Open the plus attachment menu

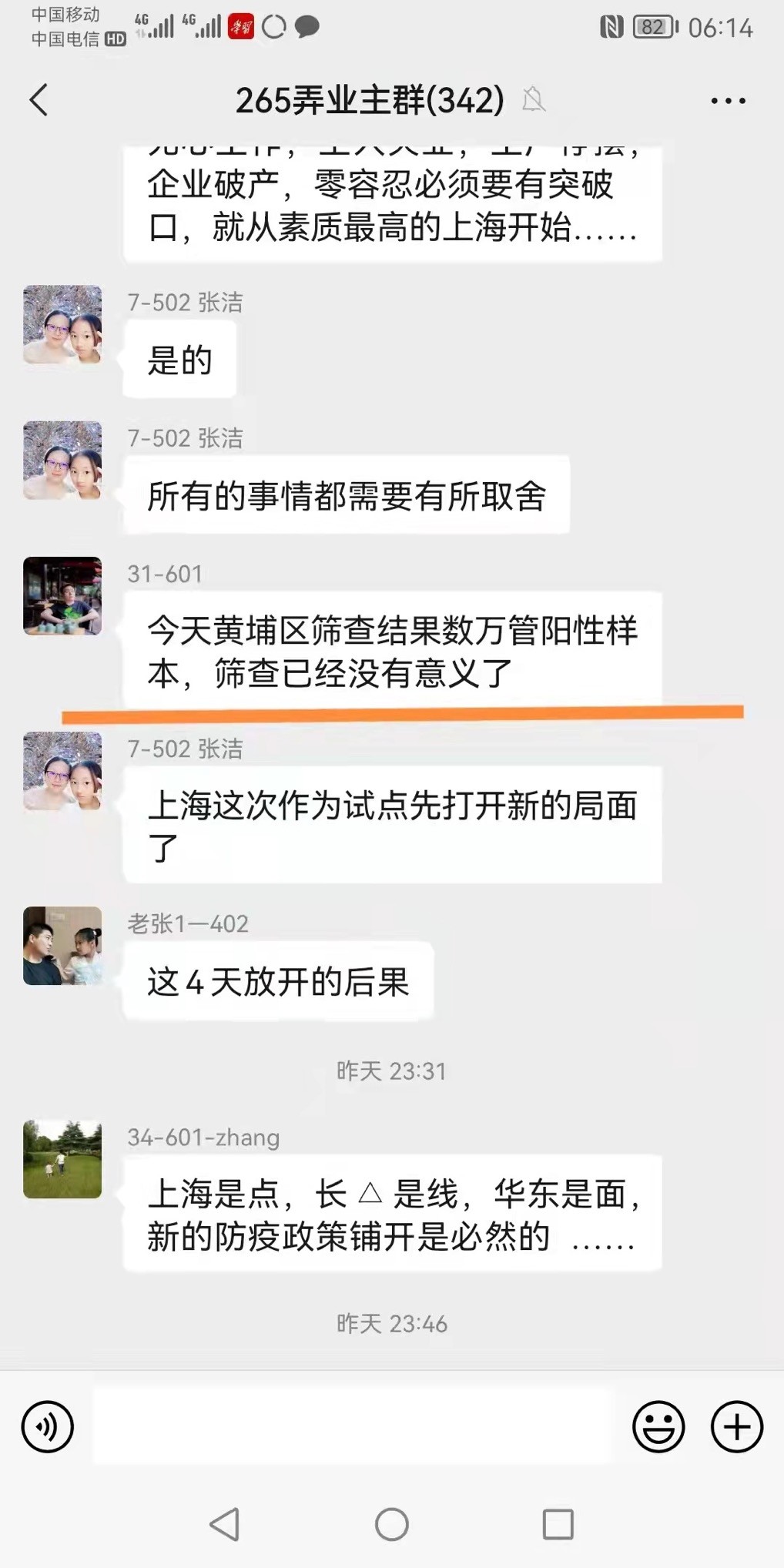click(736, 1426)
